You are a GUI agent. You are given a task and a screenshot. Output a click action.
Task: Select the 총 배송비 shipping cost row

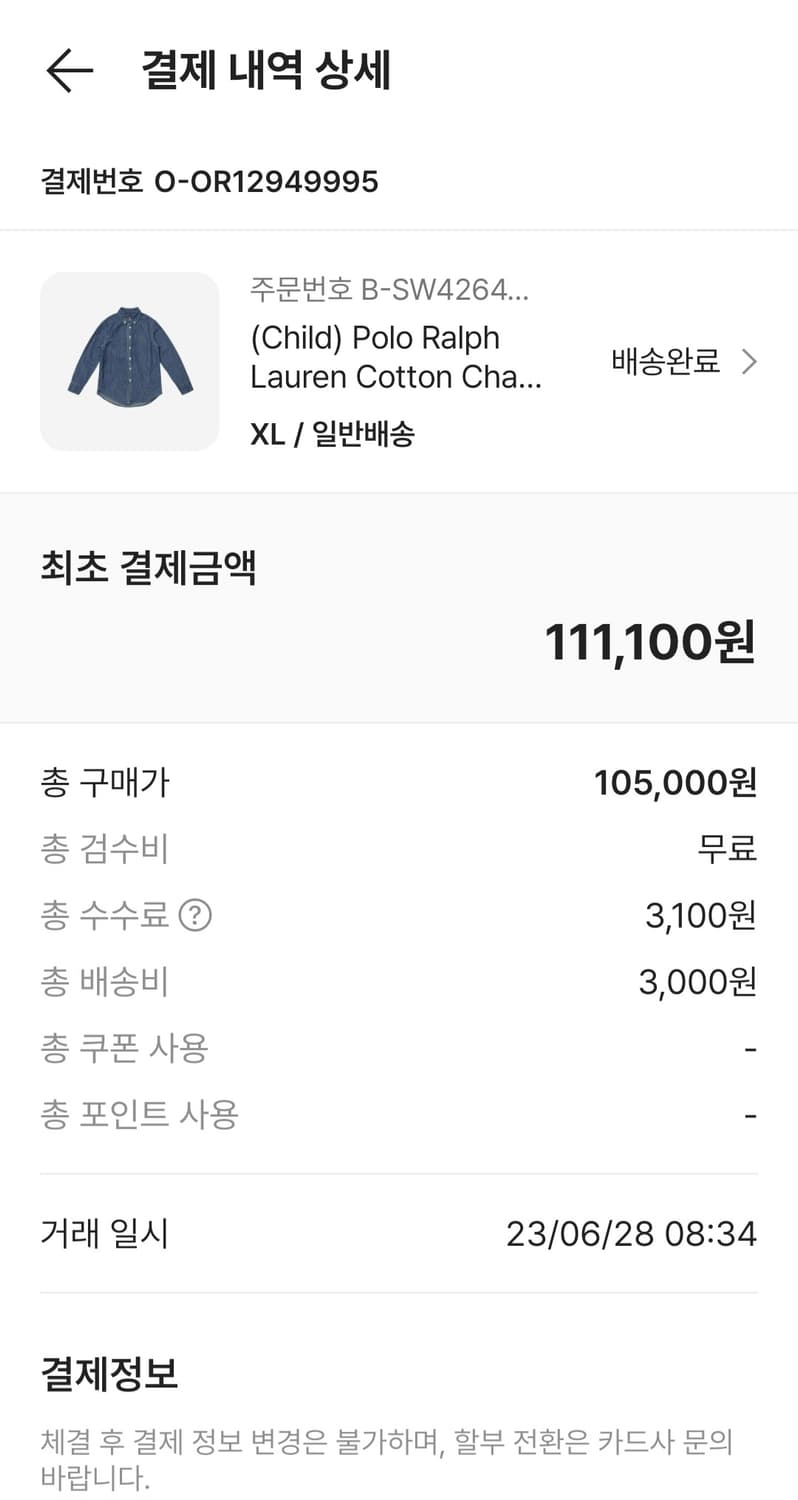tap(104, 981)
